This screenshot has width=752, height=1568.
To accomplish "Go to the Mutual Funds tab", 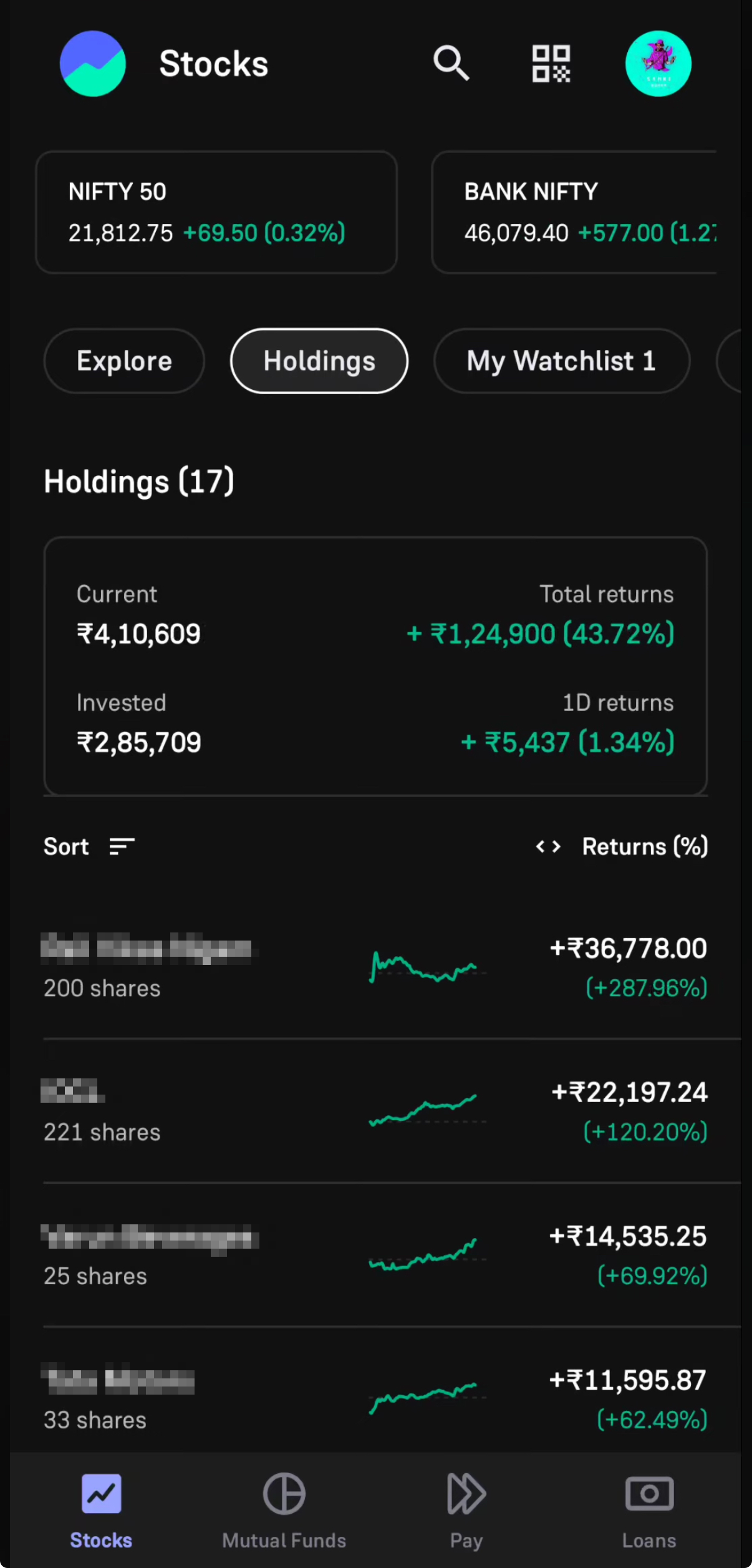I will click(284, 1511).
